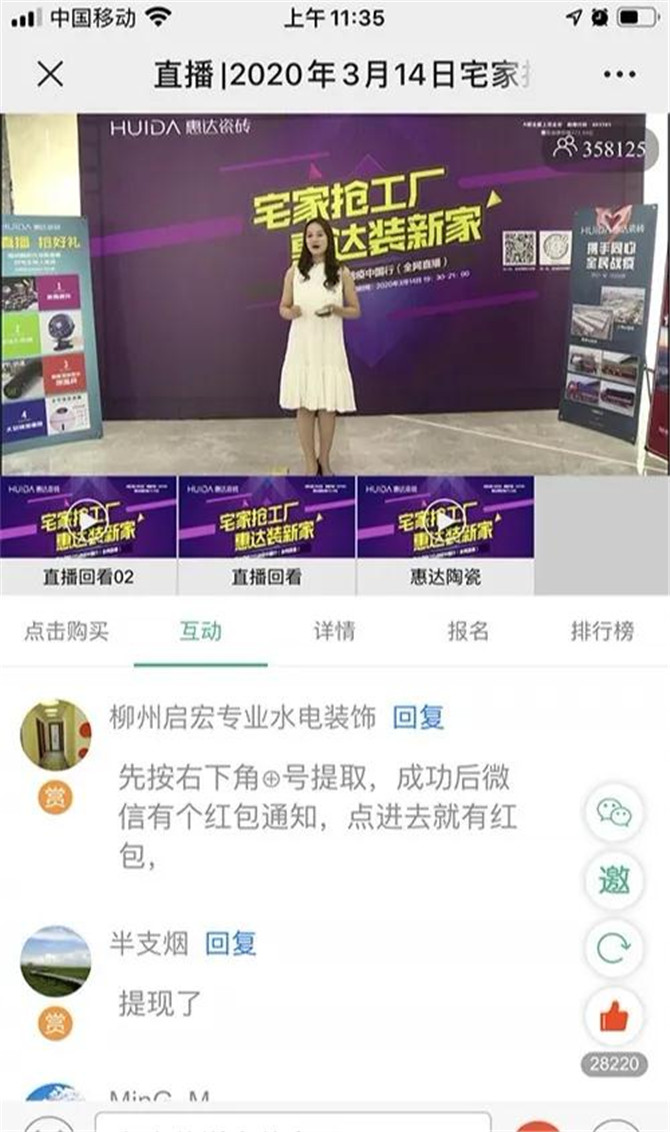Image resolution: width=670 pixels, height=1132 pixels.
Task: Reply to 半支烟's comment
Action: tap(230, 943)
